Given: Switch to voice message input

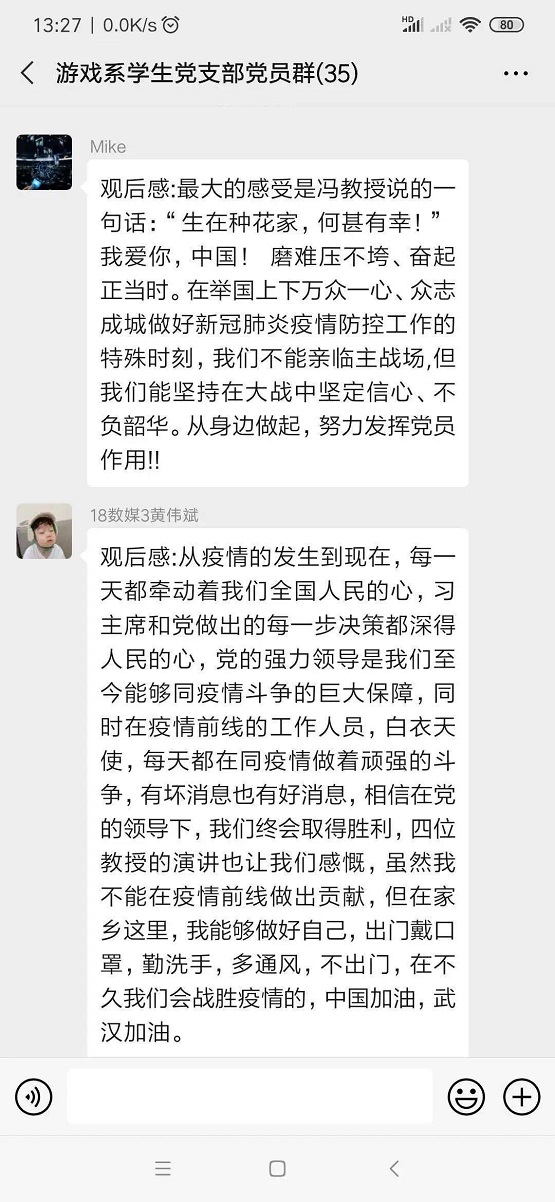Looking at the screenshot, I should coord(34,1097).
